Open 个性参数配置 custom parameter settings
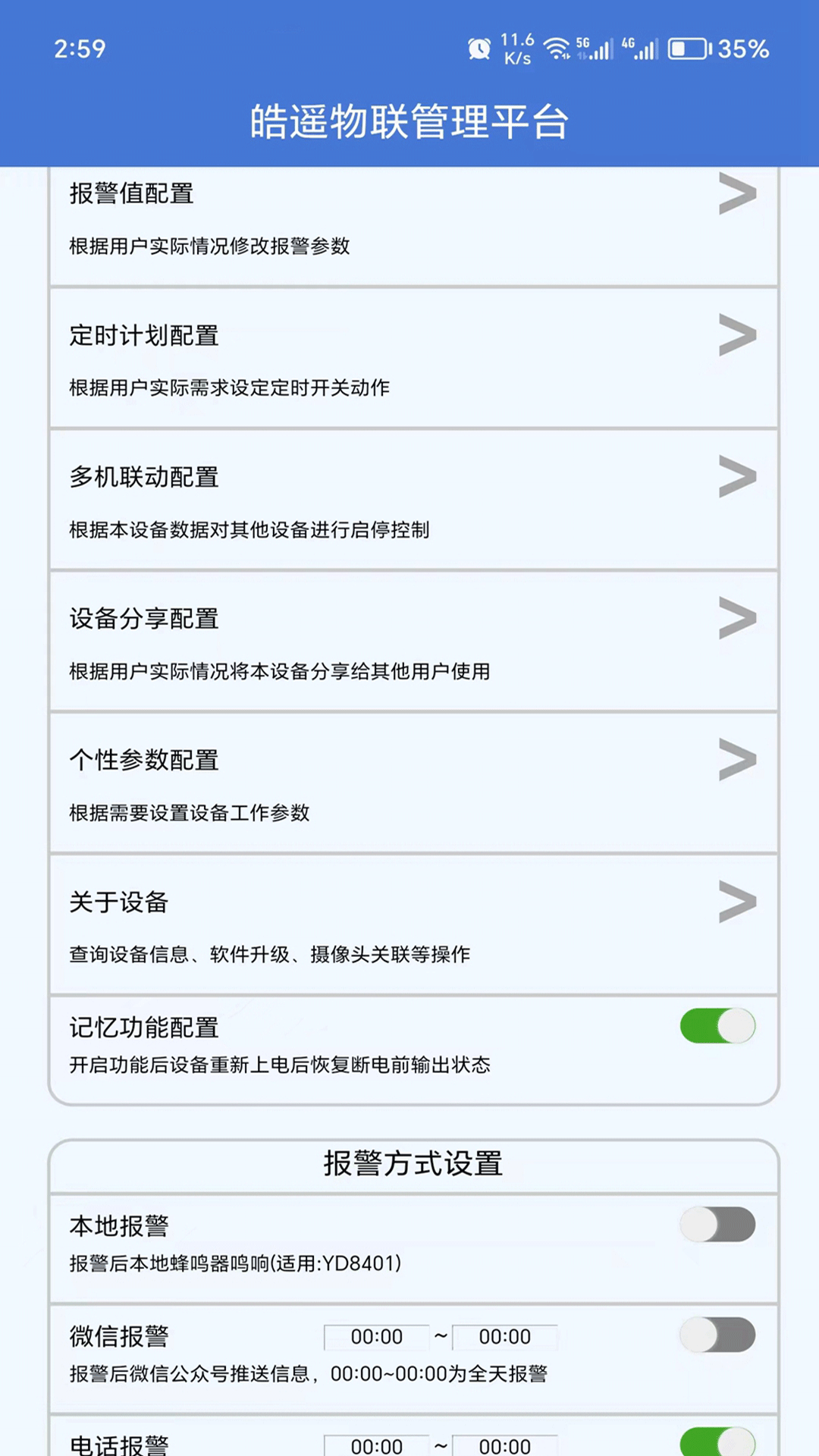The width and height of the screenshot is (819, 1456). (x=738, y=761)
